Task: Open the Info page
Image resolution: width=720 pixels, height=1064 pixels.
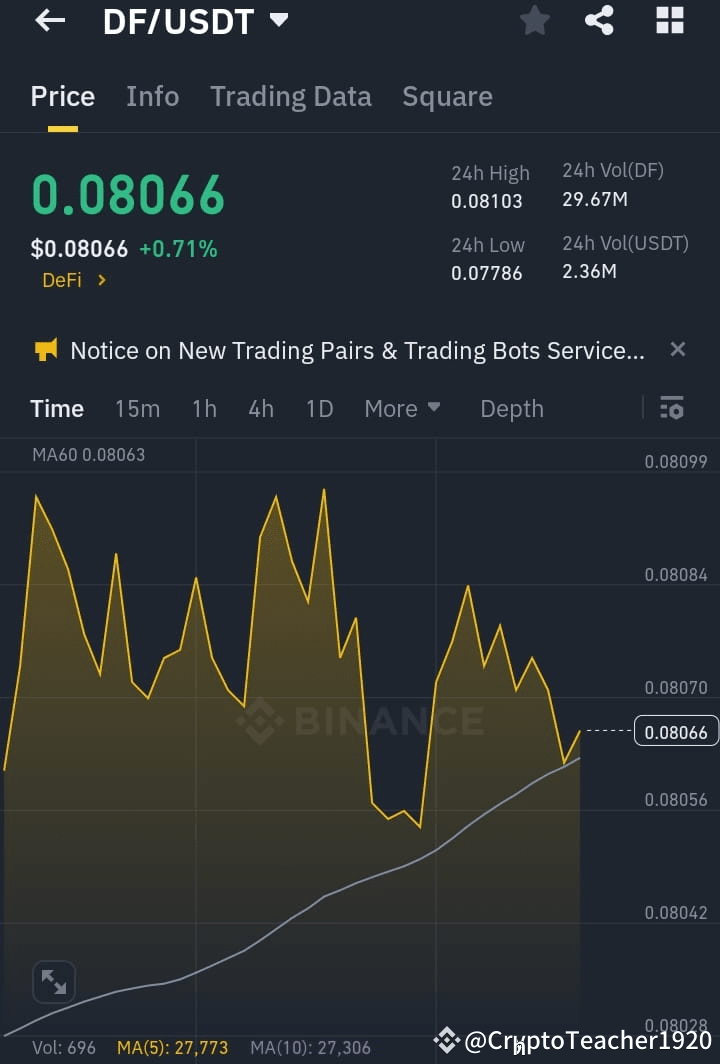Action: click(152, 96)
